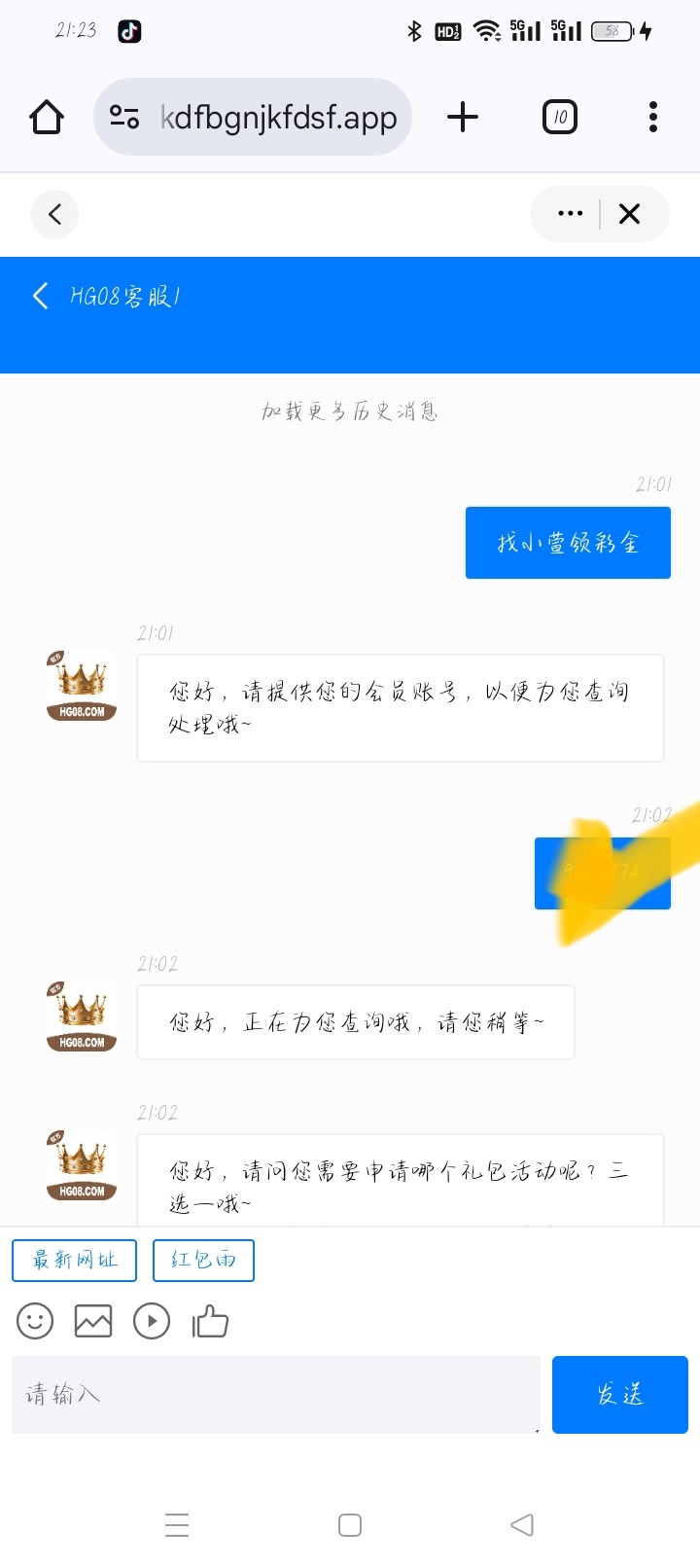Open the browser overflow menu

[652, 118]
